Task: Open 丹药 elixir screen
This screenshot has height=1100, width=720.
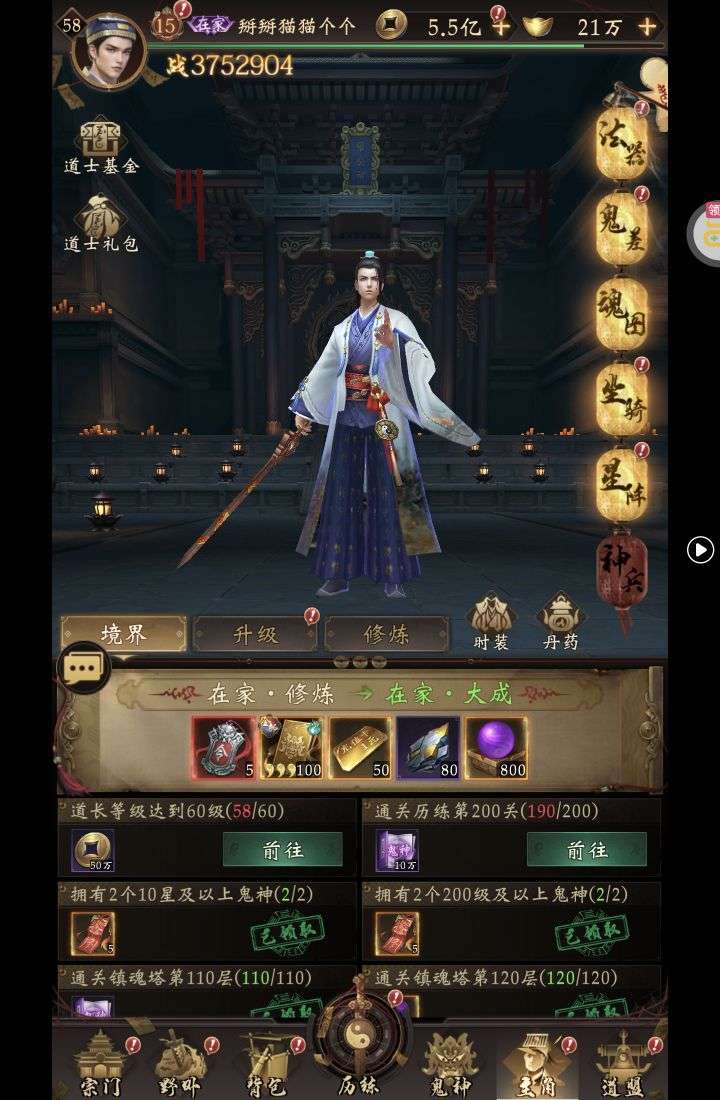Action: (560, 623)
